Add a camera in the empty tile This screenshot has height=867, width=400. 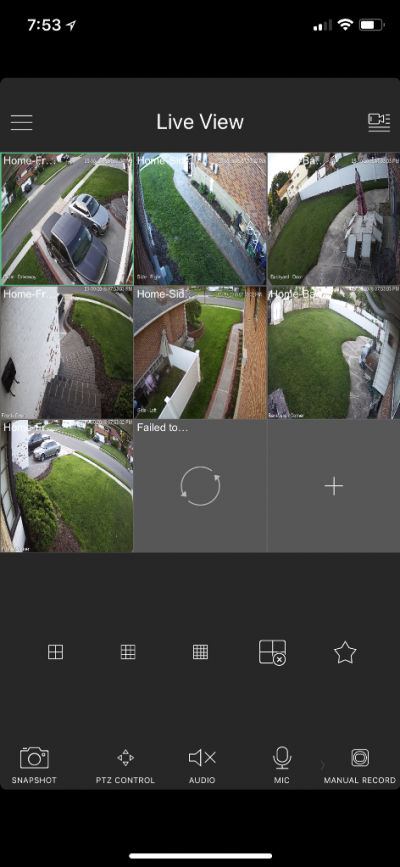[334, 486]
